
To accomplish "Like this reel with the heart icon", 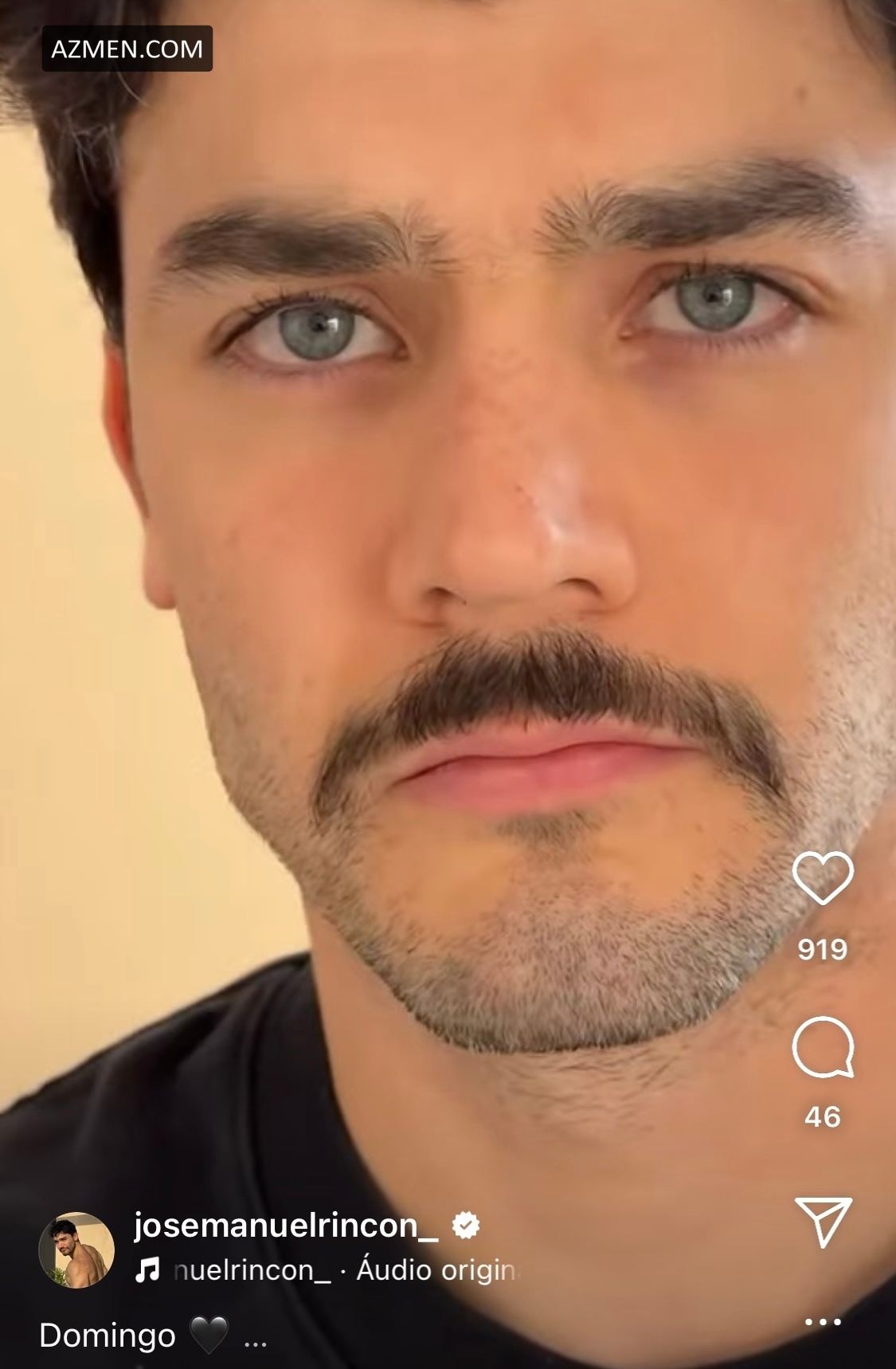I will point(823,878).
